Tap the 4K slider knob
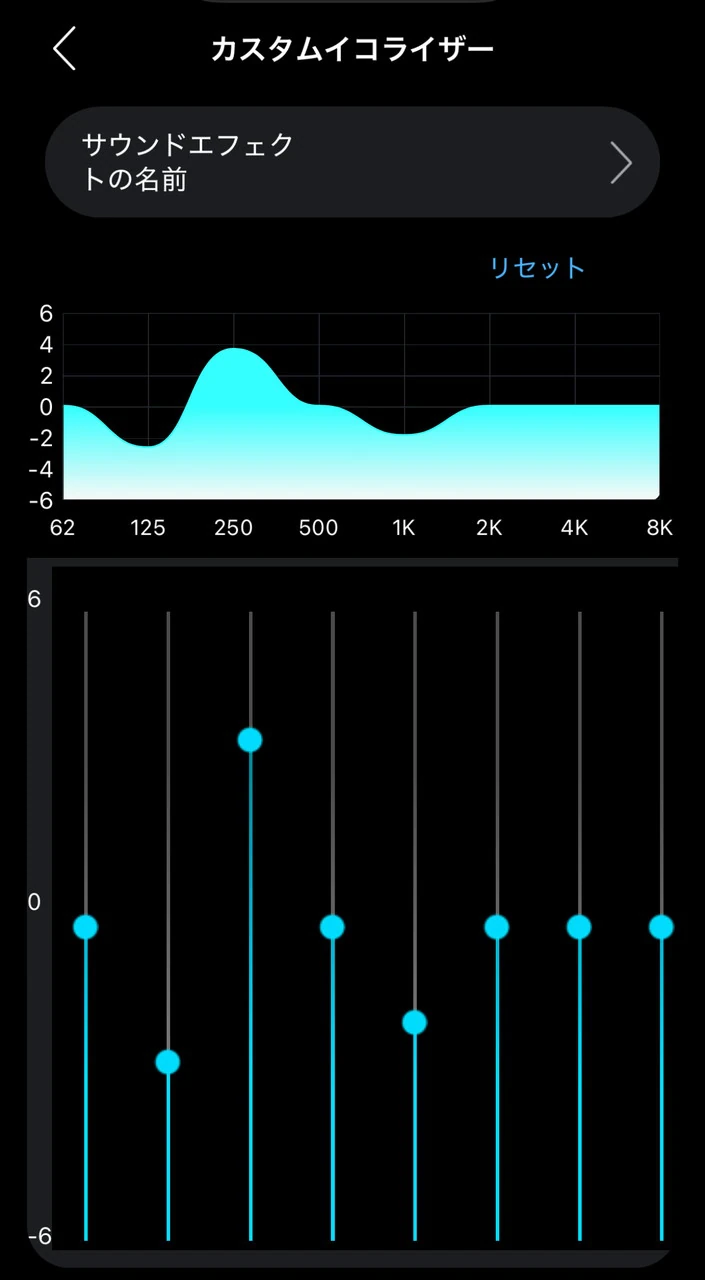The width and height of the screenshot is (705, 1280). tap(579, 927)
